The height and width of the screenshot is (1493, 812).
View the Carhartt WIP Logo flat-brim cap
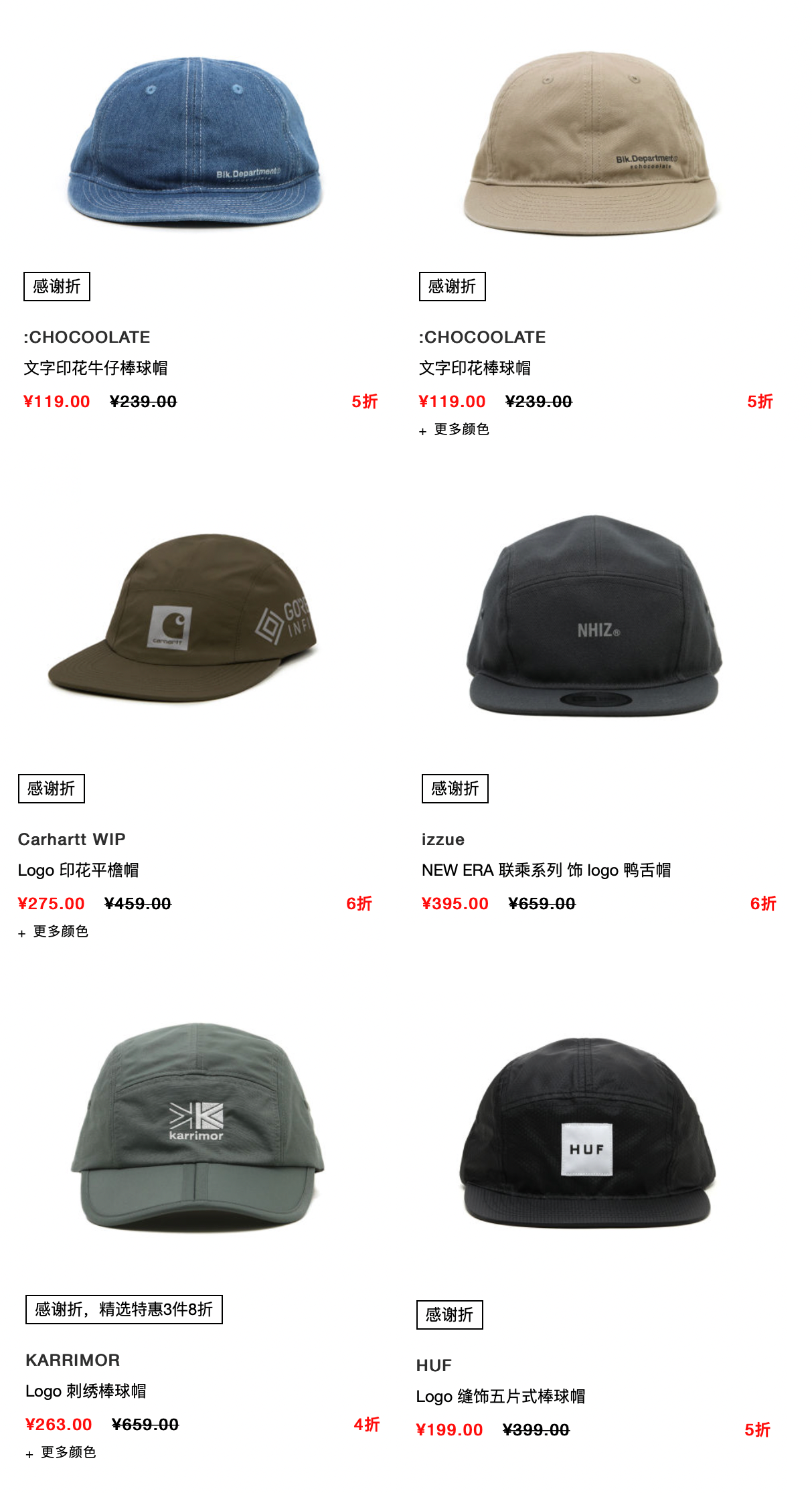[183, 617]
